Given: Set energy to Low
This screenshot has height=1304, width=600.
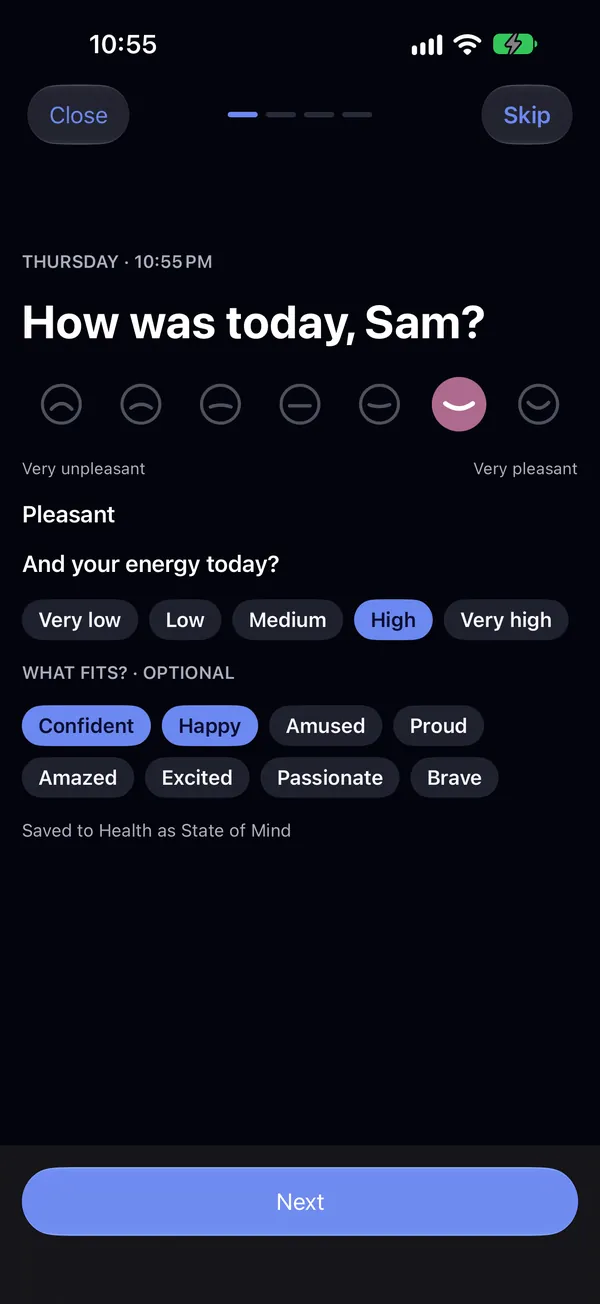Looking at the screenshot, I should (185, 620).
